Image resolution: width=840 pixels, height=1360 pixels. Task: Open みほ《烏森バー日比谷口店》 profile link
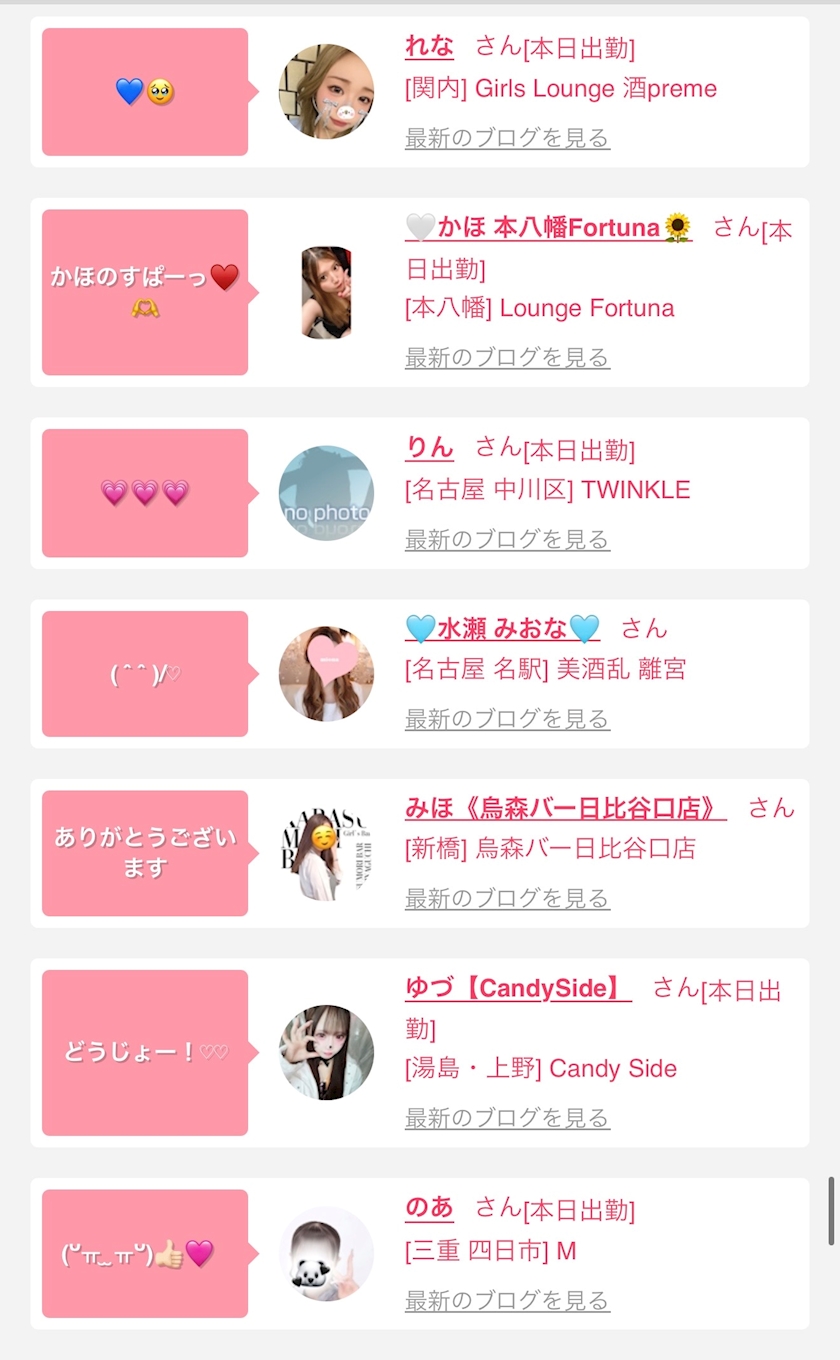point(565,808)
